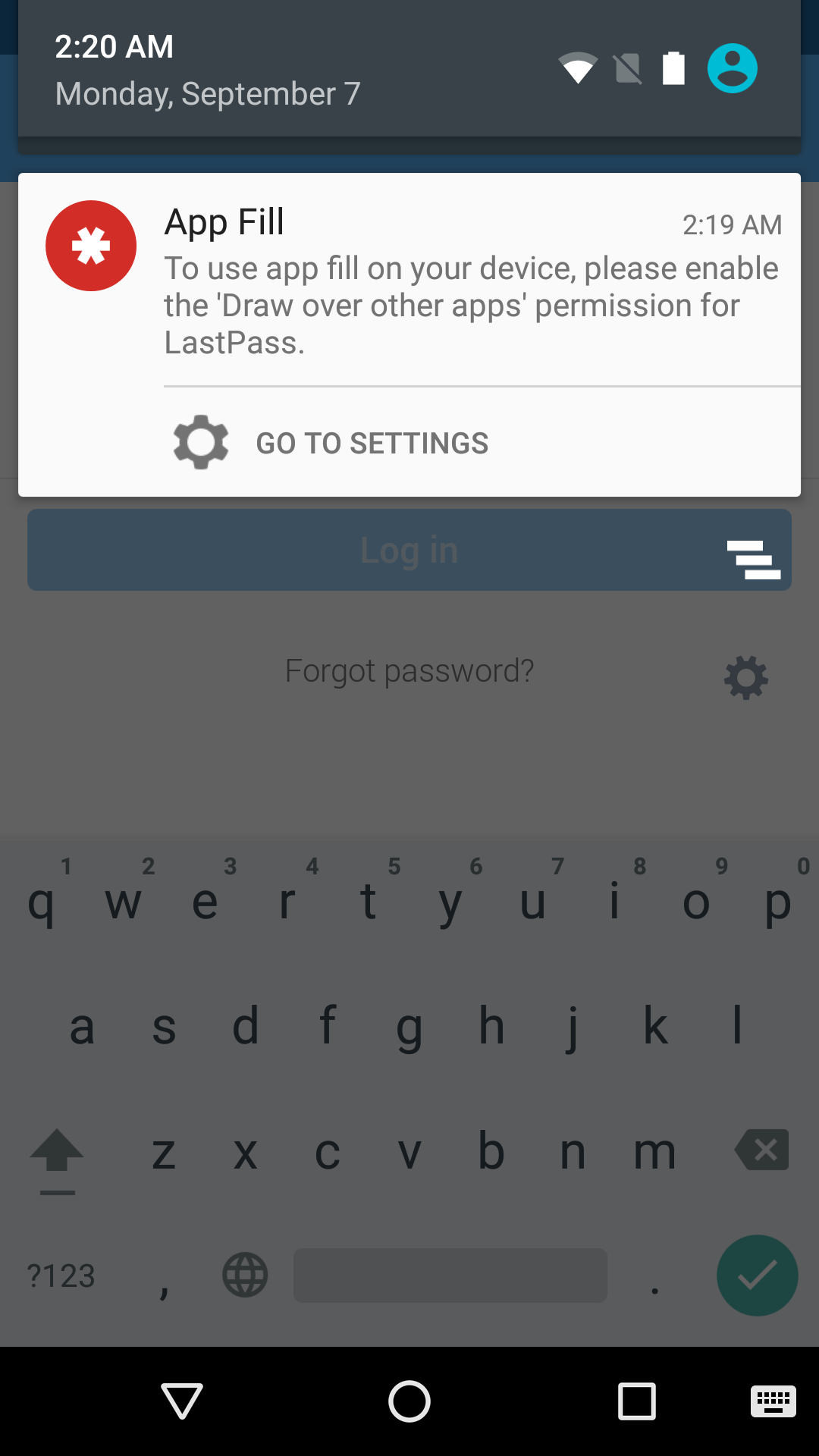
Task: Open the Forgot password link
Action: 409,671
